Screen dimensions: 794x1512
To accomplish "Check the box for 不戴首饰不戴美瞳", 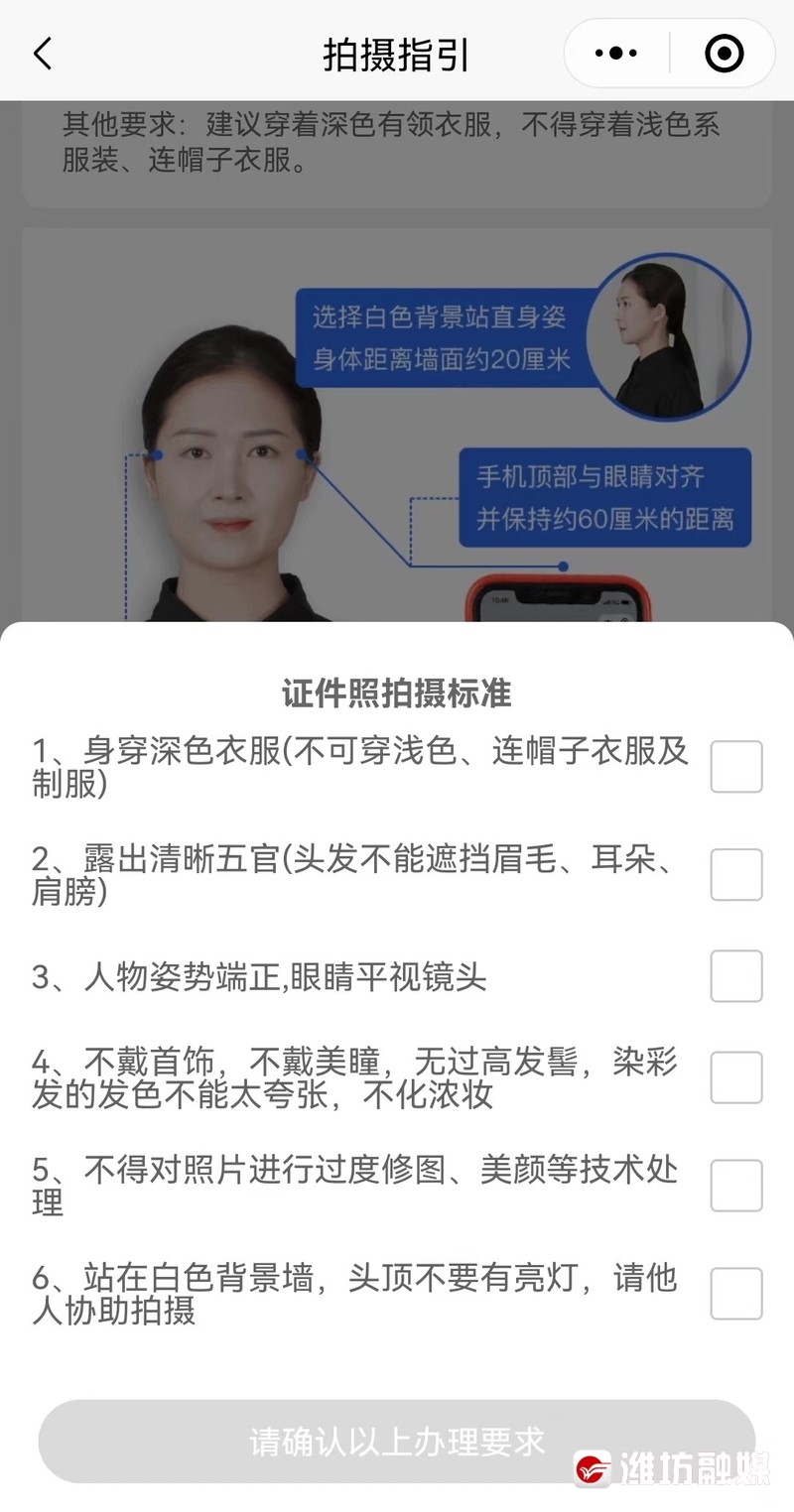I will point(736,1077).
